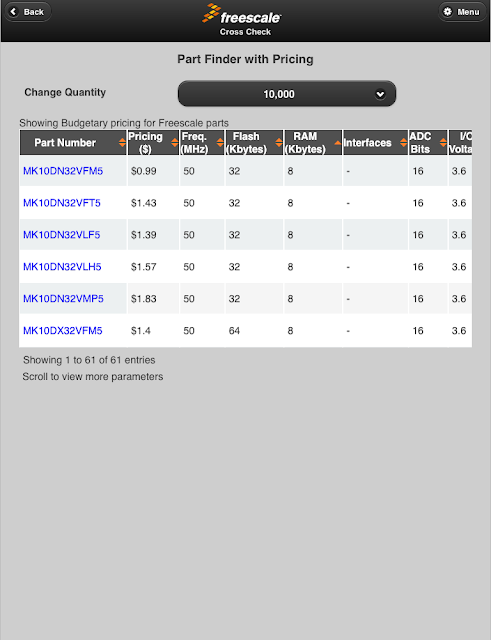The image size is (491, 640).
Task: Sort table by Interfaces column
Action: [375, 142]
